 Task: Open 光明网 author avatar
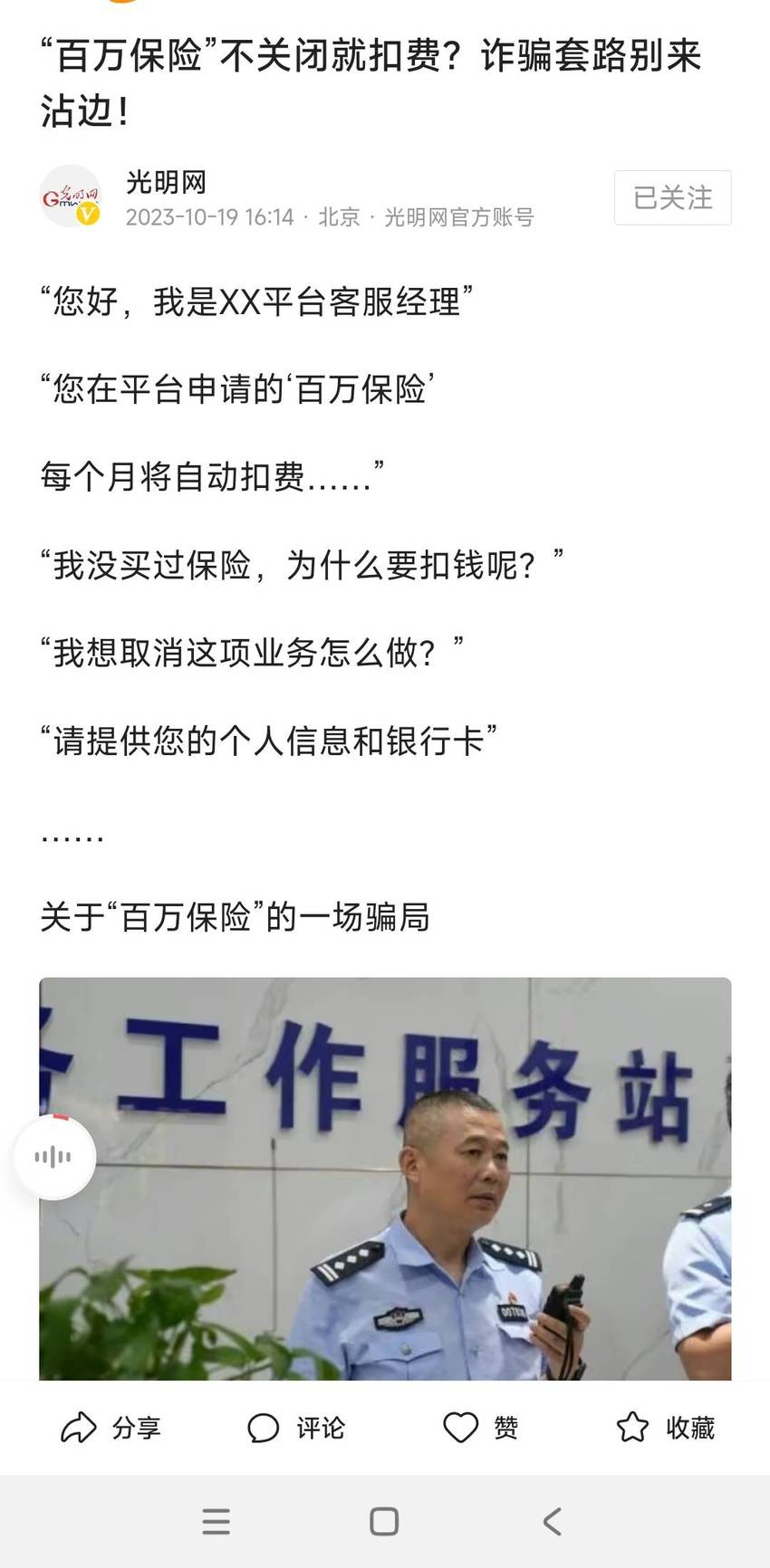click(x=71, y=196)
